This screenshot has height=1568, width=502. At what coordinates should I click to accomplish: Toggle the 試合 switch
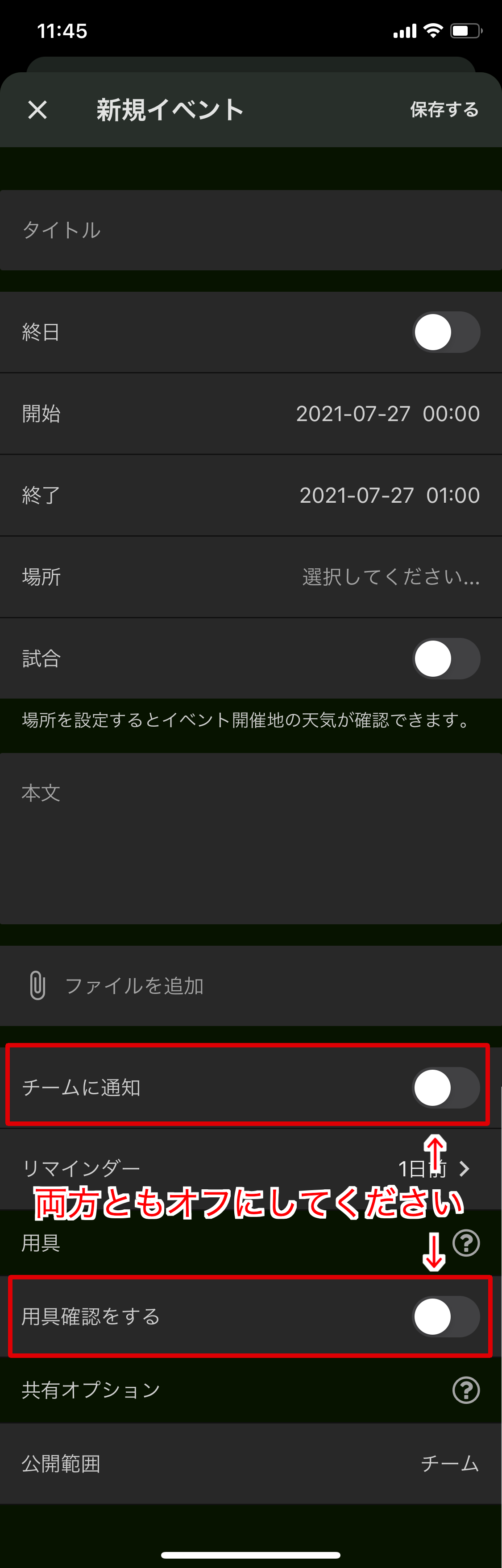coord(446,658)
